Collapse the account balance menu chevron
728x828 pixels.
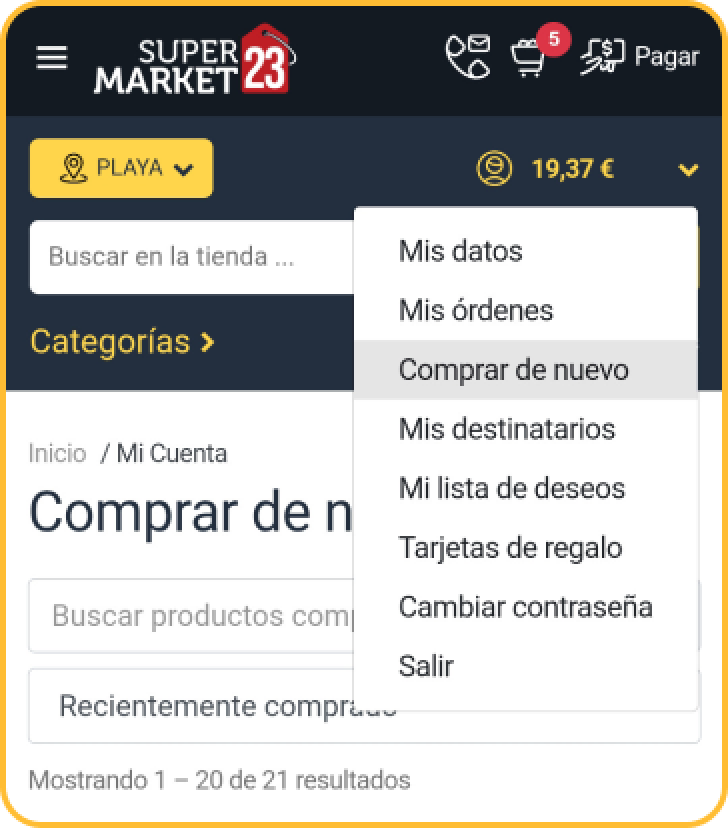[x=687, y=170]
